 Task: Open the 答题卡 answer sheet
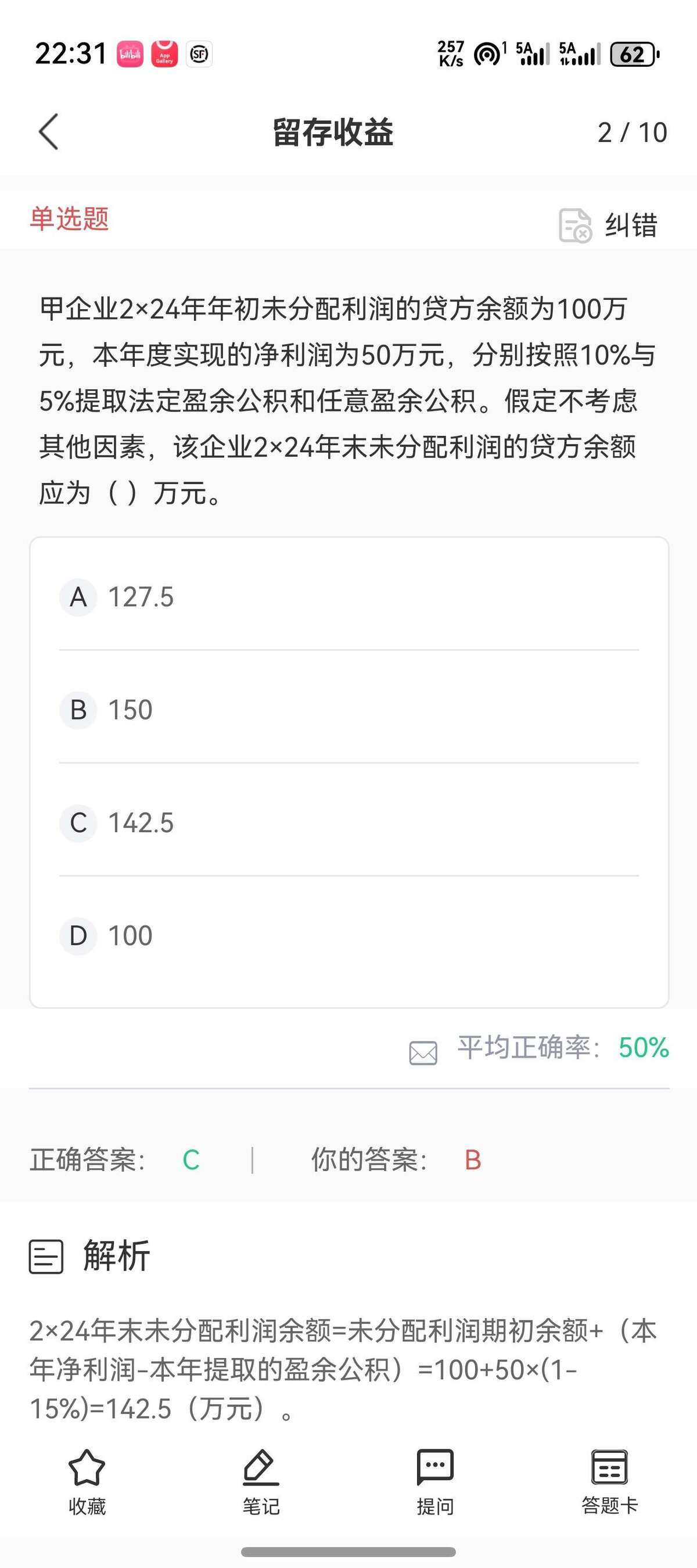609,1480
